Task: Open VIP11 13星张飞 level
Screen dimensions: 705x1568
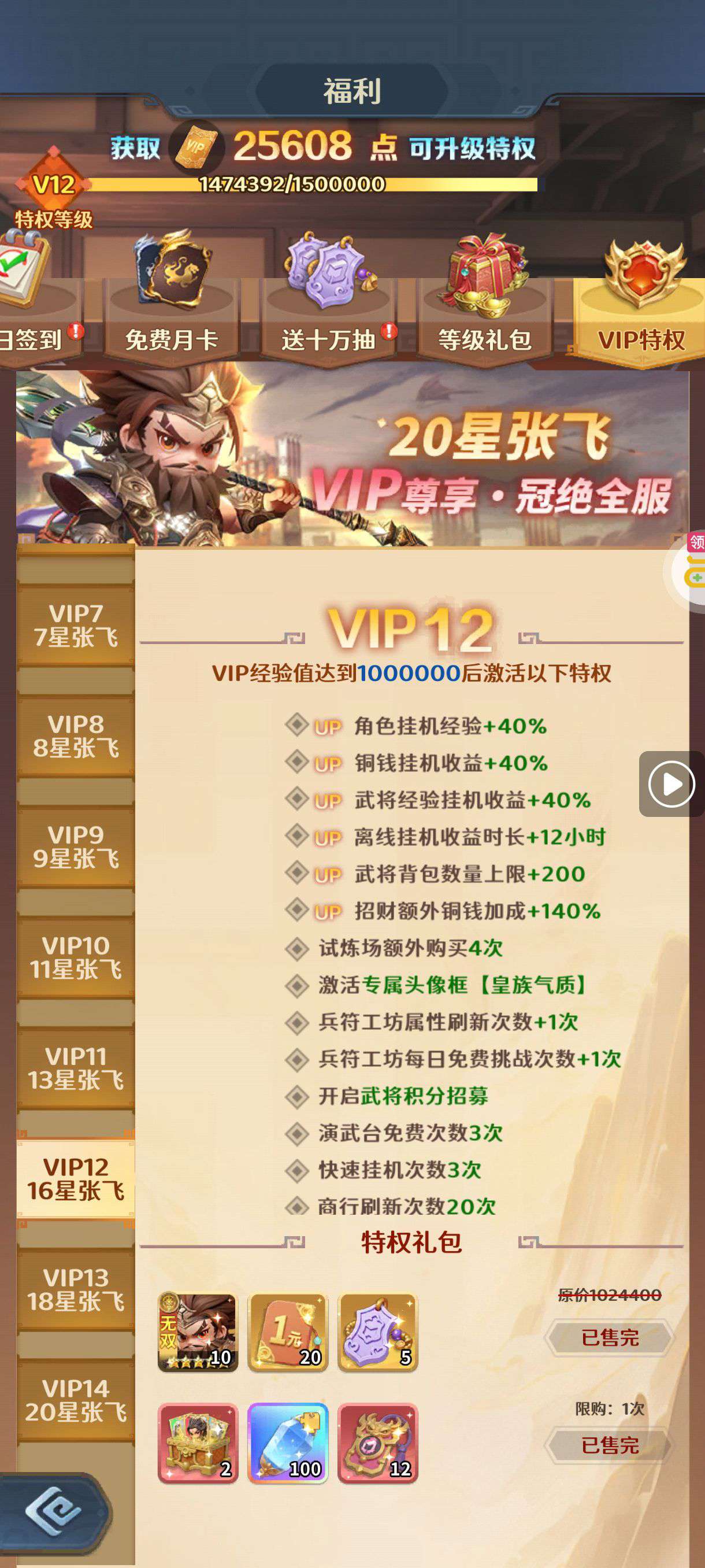Action: (76, 1069)
